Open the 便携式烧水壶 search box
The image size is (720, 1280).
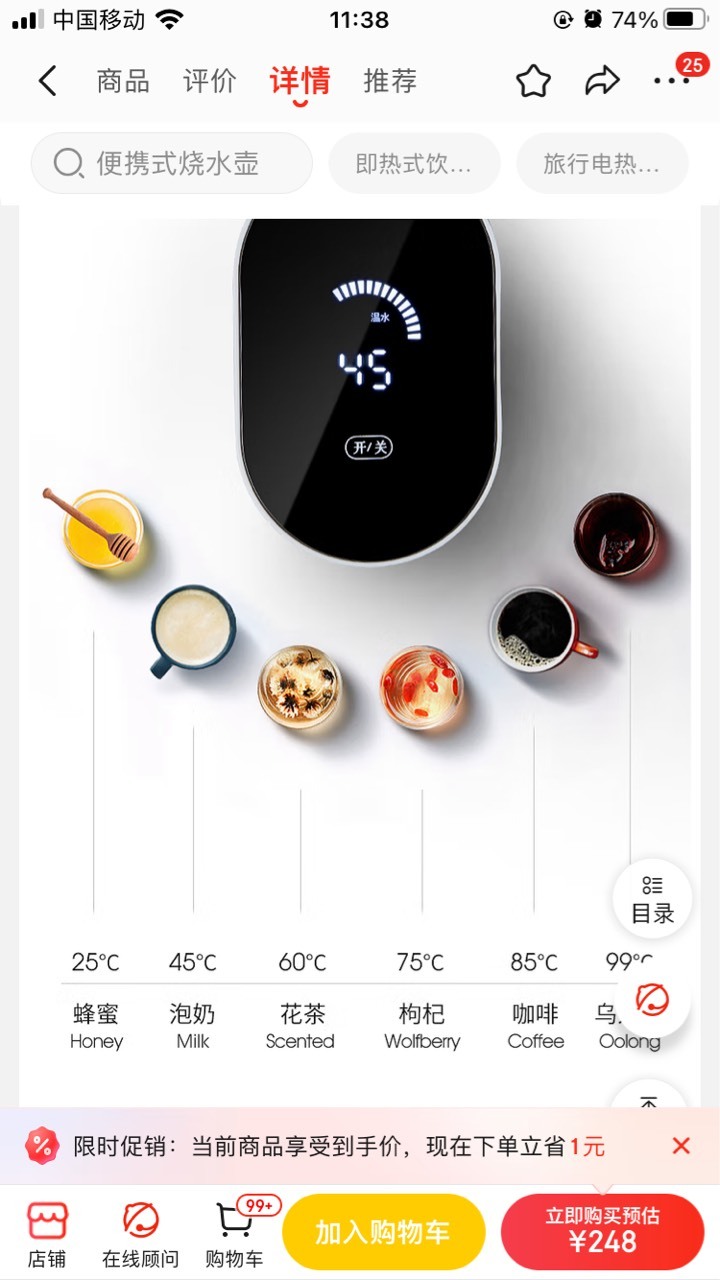(172, 163)
